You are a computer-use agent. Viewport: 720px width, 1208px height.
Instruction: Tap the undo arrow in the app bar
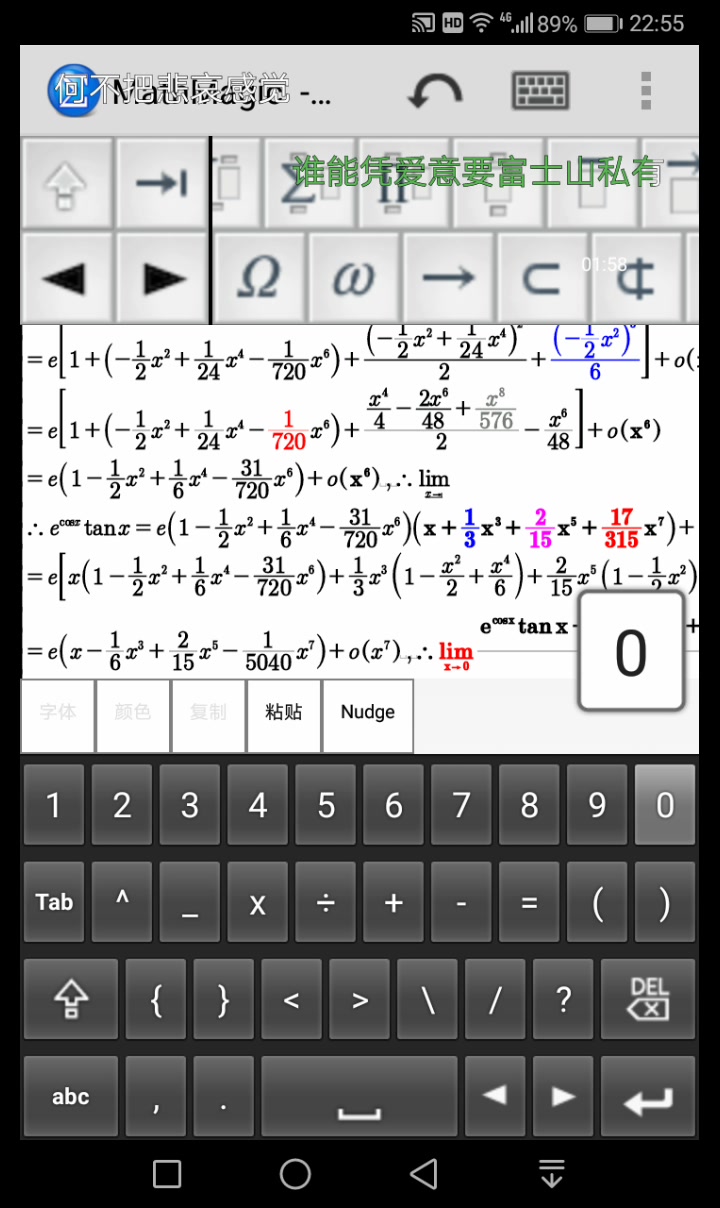point(435,92)
